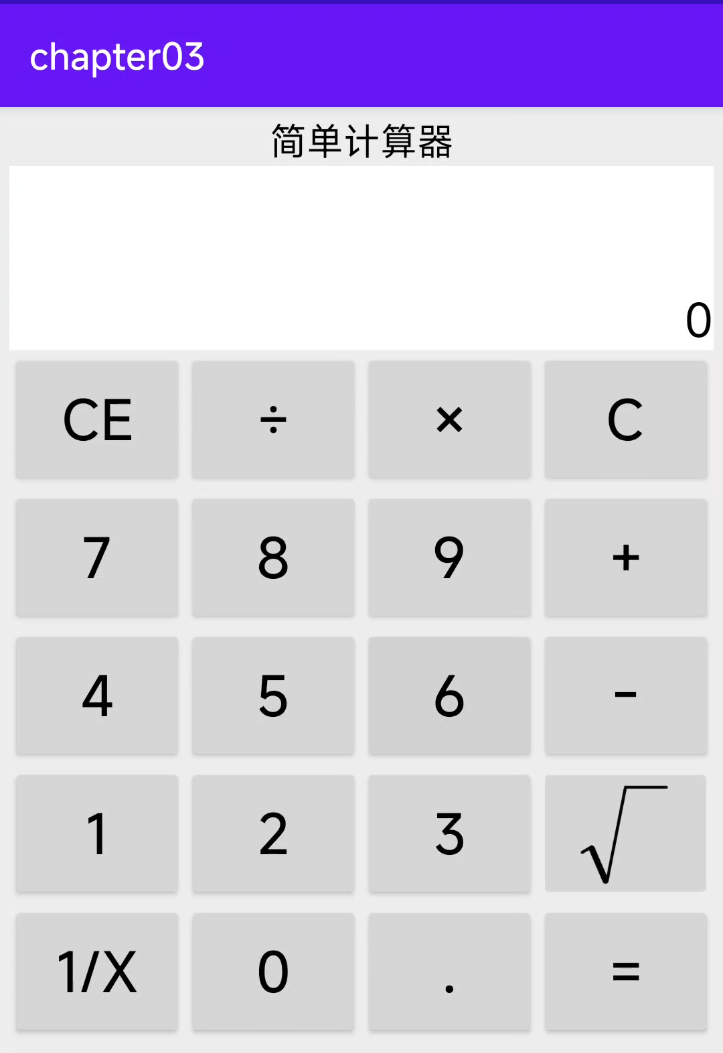Insert a decimal point

coord(449,971)
